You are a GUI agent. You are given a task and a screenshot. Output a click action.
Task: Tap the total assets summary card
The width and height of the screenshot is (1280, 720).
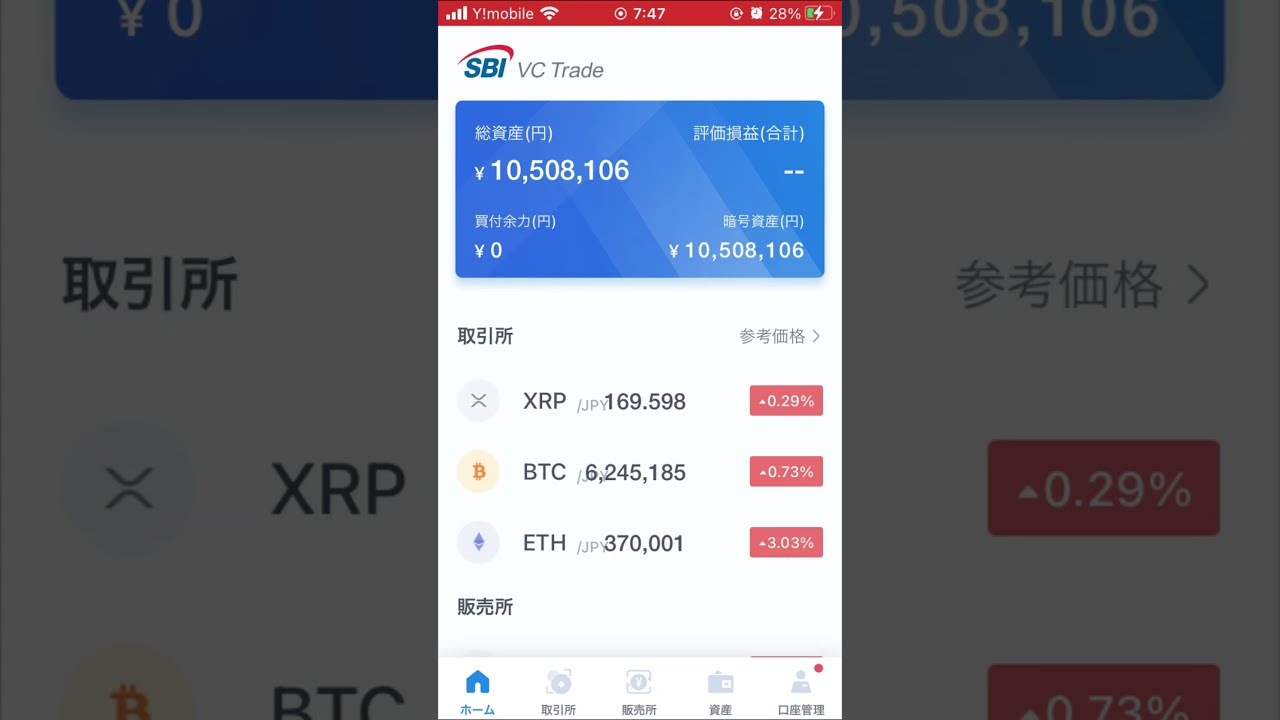tap(639, 189)
